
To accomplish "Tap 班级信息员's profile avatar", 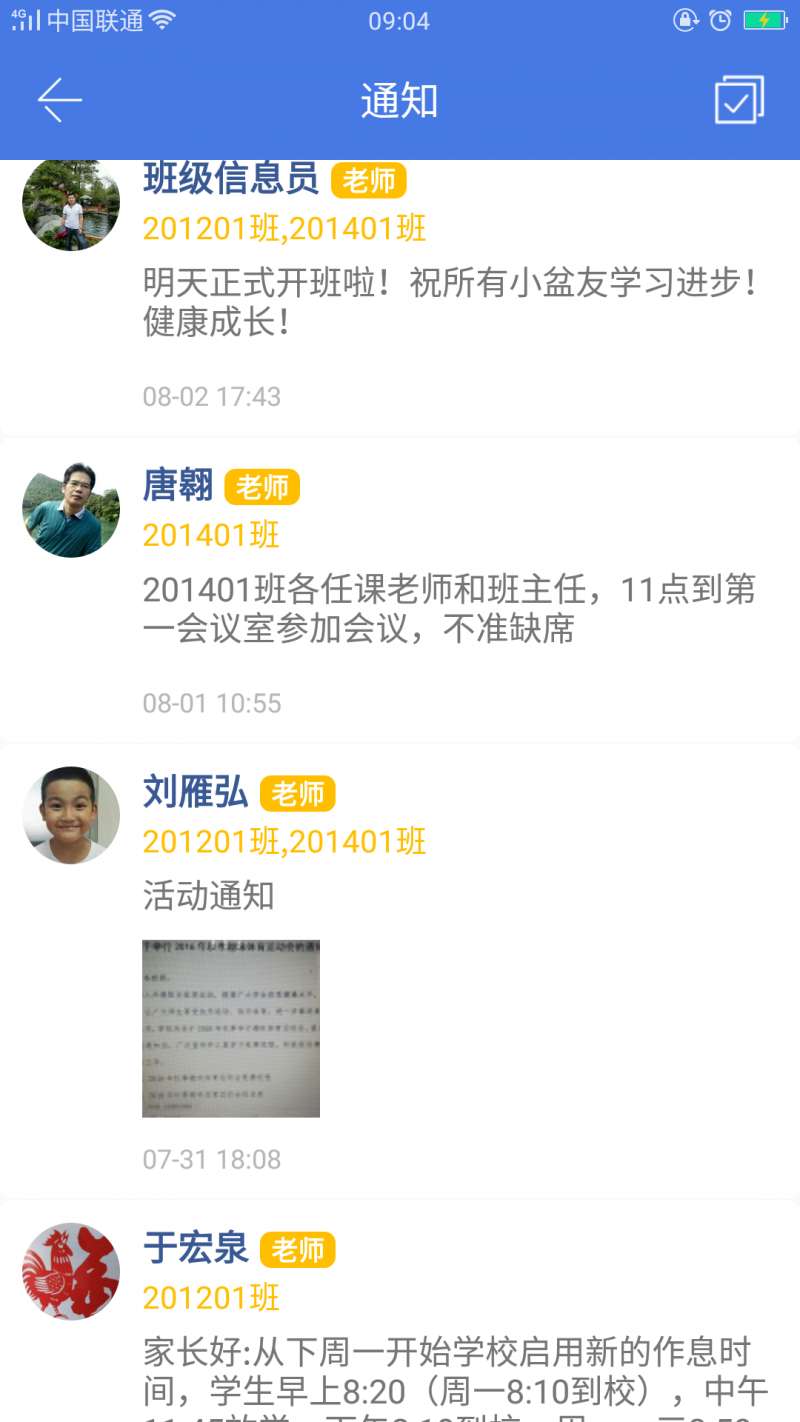I will (71, 205).
